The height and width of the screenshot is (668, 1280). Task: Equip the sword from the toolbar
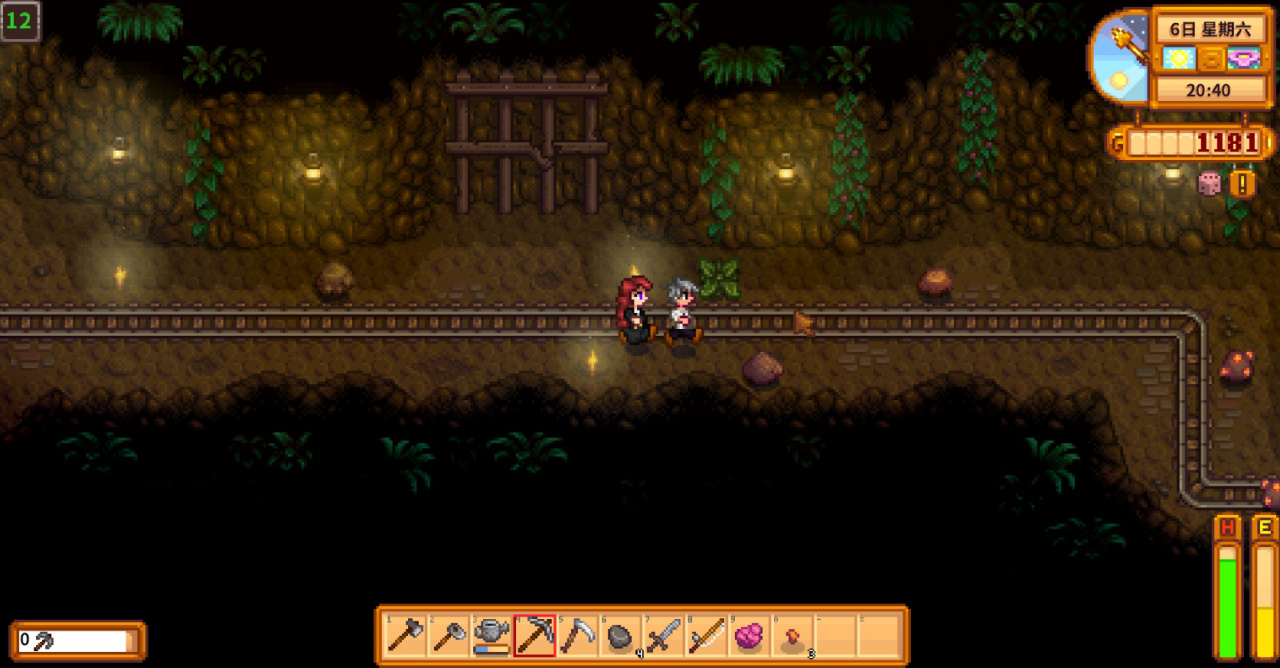pos(664,635)
